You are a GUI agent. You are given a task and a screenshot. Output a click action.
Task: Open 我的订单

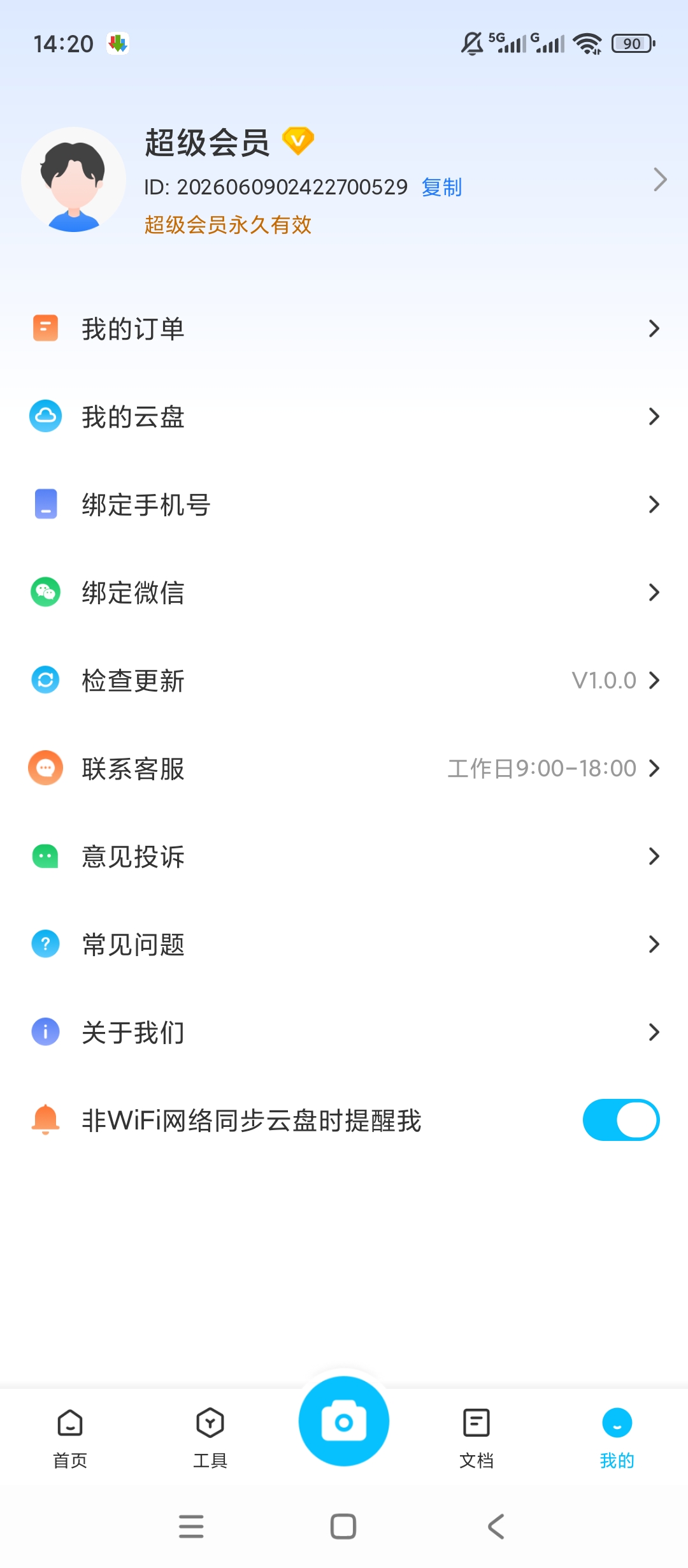point(344,329)
